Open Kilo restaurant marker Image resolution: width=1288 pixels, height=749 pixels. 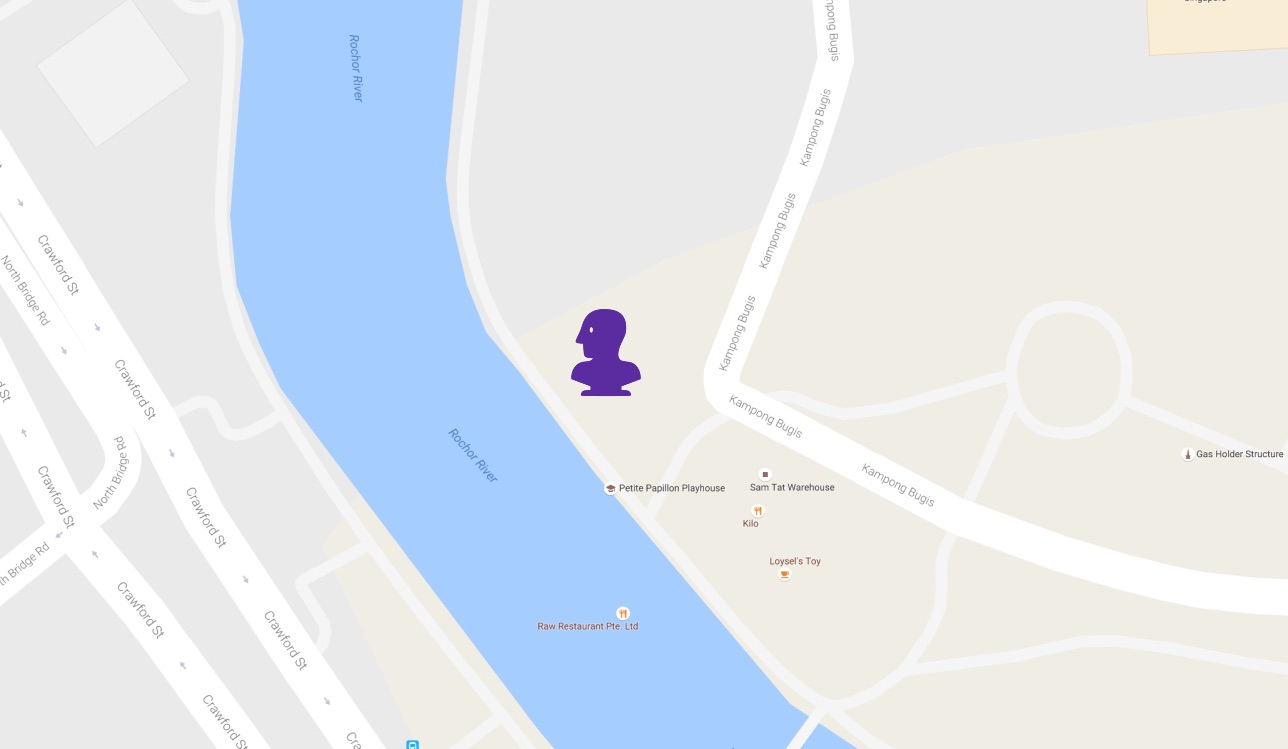tap(757, 511)
